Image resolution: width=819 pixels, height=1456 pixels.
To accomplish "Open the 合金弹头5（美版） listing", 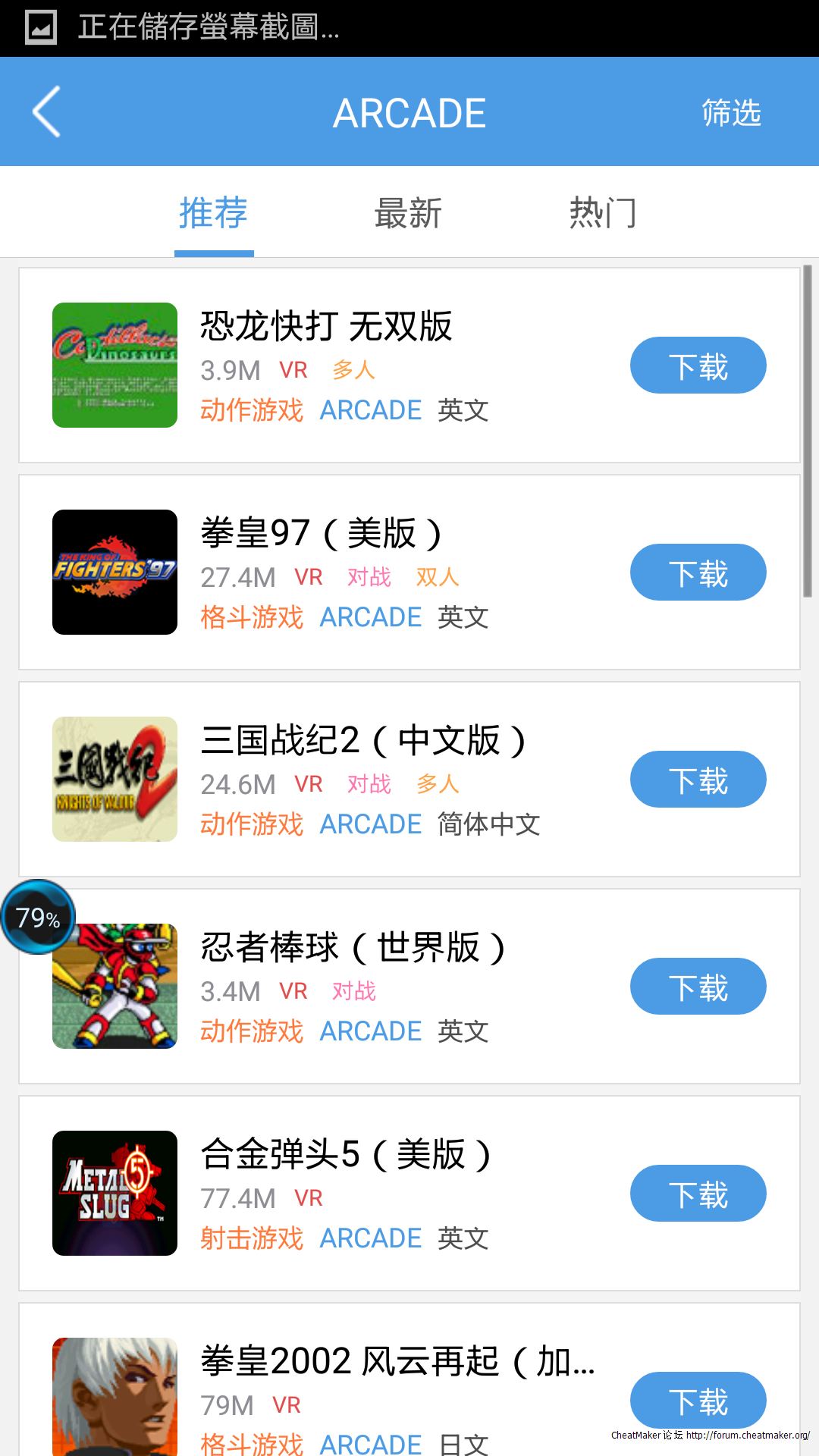I will pos(345,1155).
